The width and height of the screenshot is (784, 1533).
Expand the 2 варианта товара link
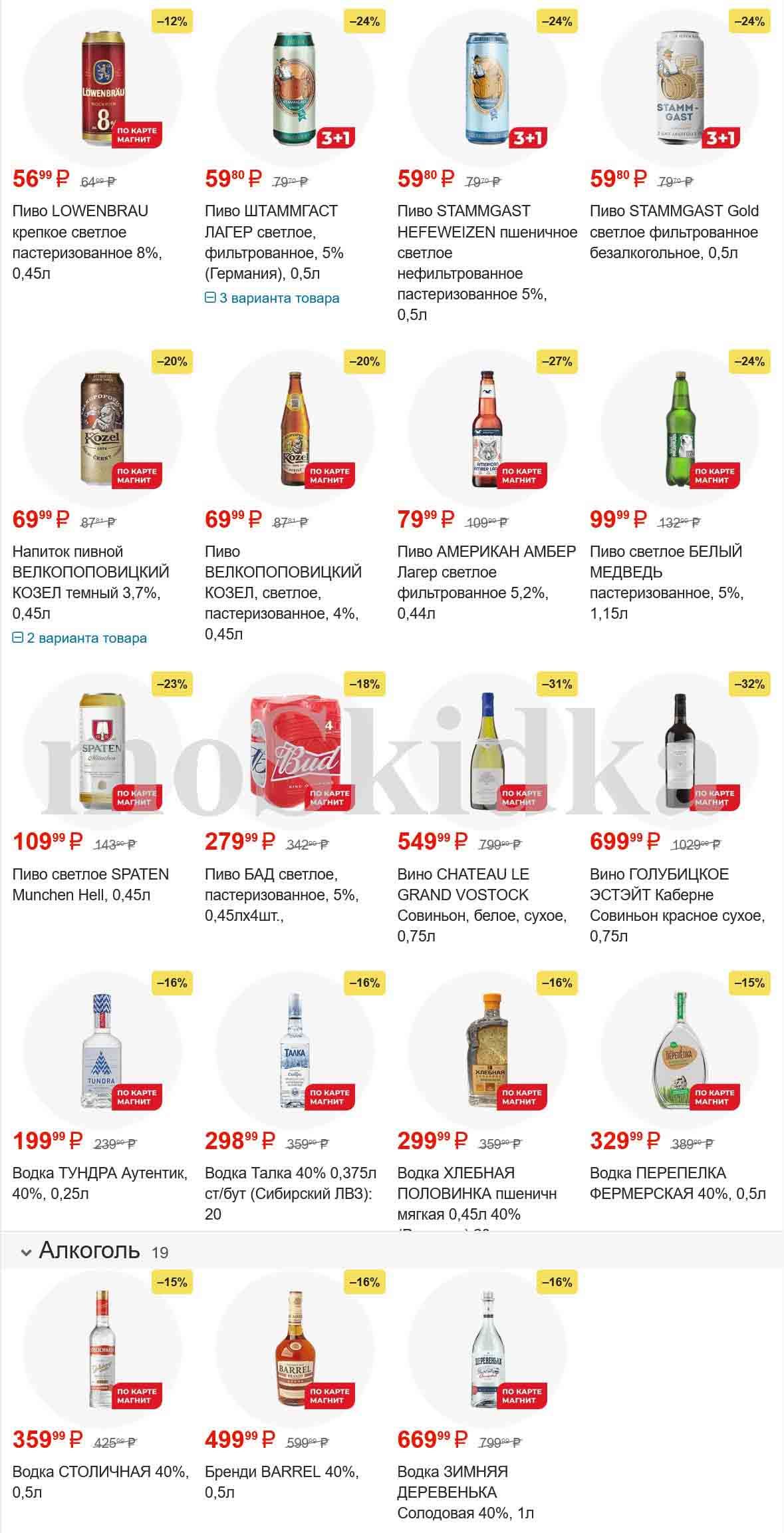pyautogui.click(x=80, y=638)
